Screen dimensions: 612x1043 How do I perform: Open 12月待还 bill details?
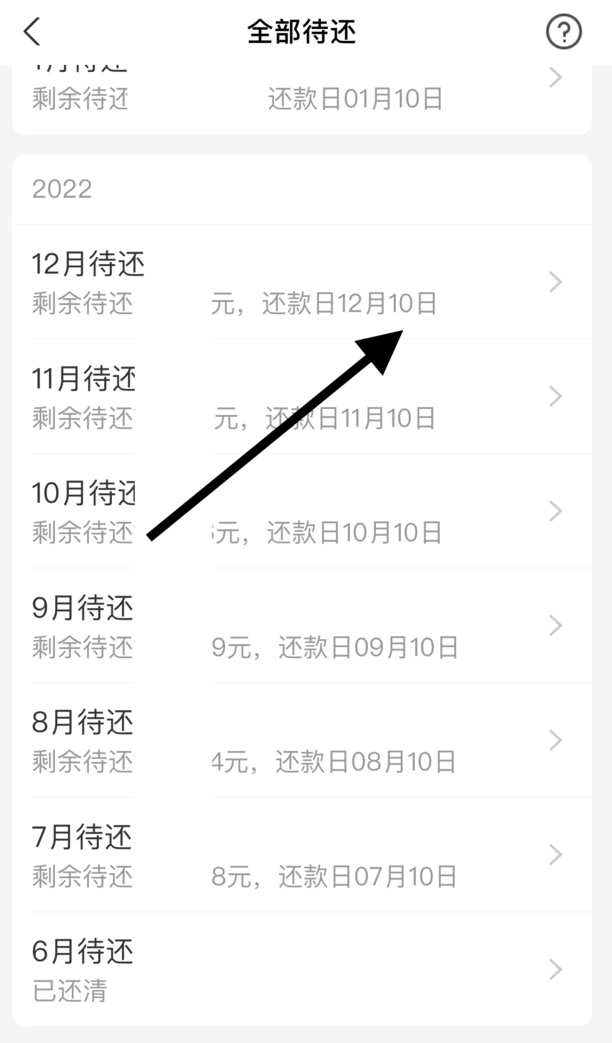point(300,282)
